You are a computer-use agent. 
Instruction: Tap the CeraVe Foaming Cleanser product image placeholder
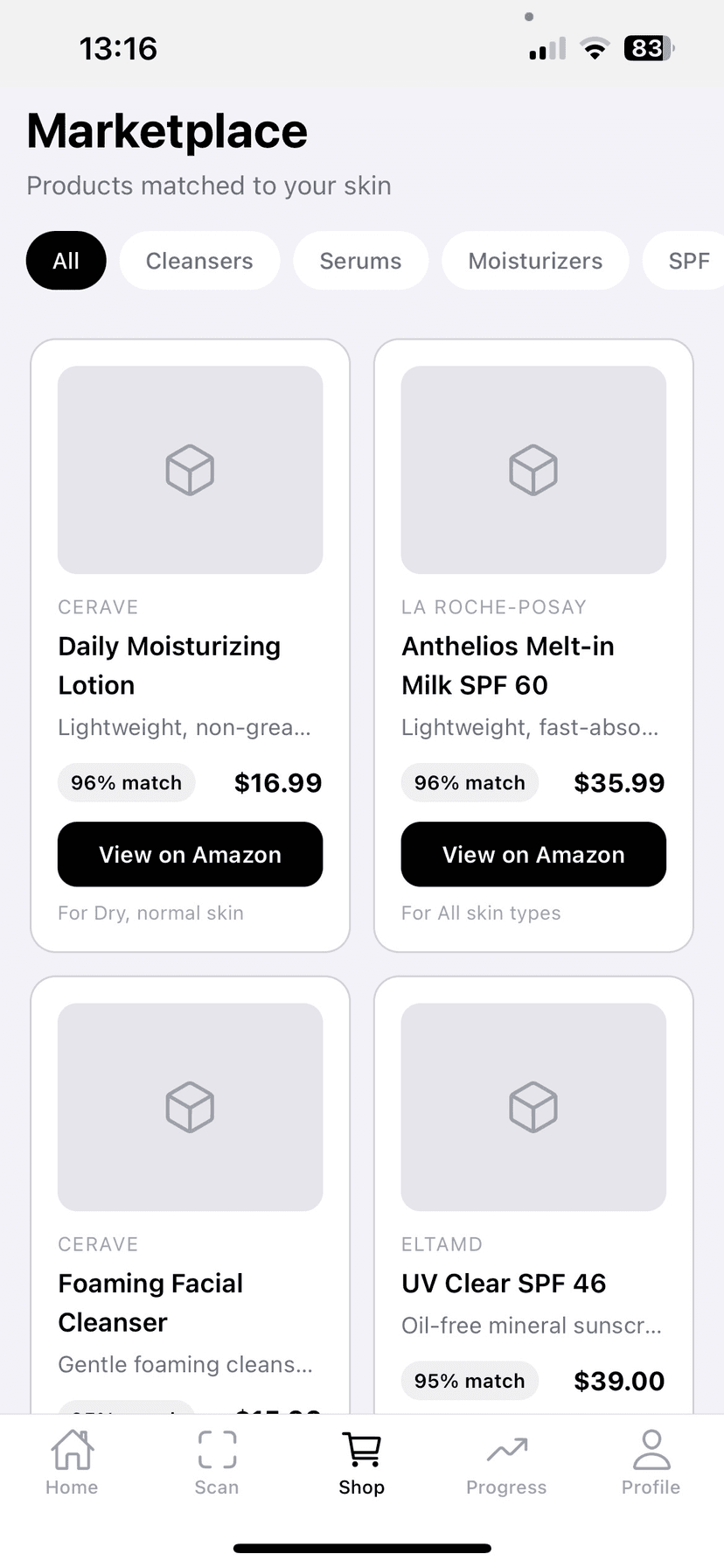[190, 1107]
